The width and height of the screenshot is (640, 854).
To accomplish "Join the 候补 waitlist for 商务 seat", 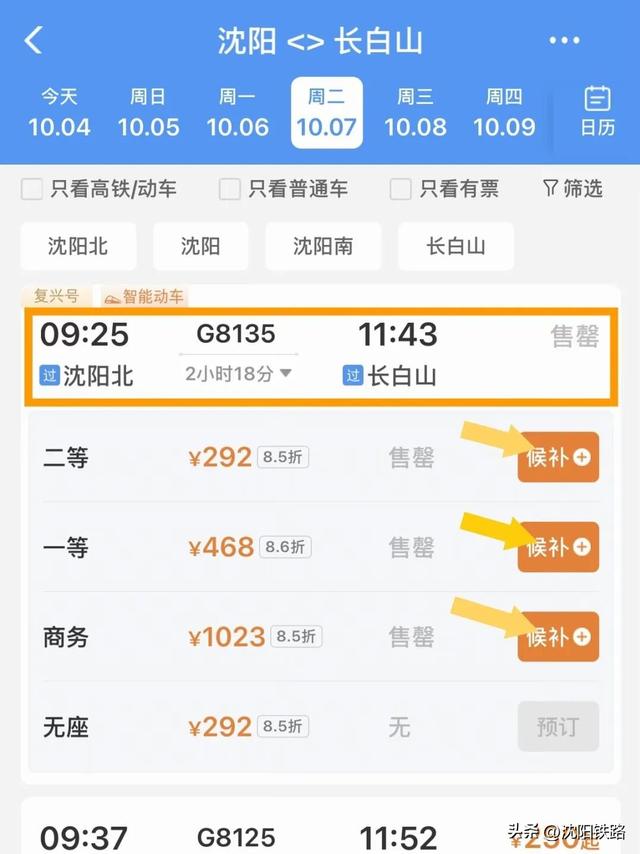I will point(557,637).
